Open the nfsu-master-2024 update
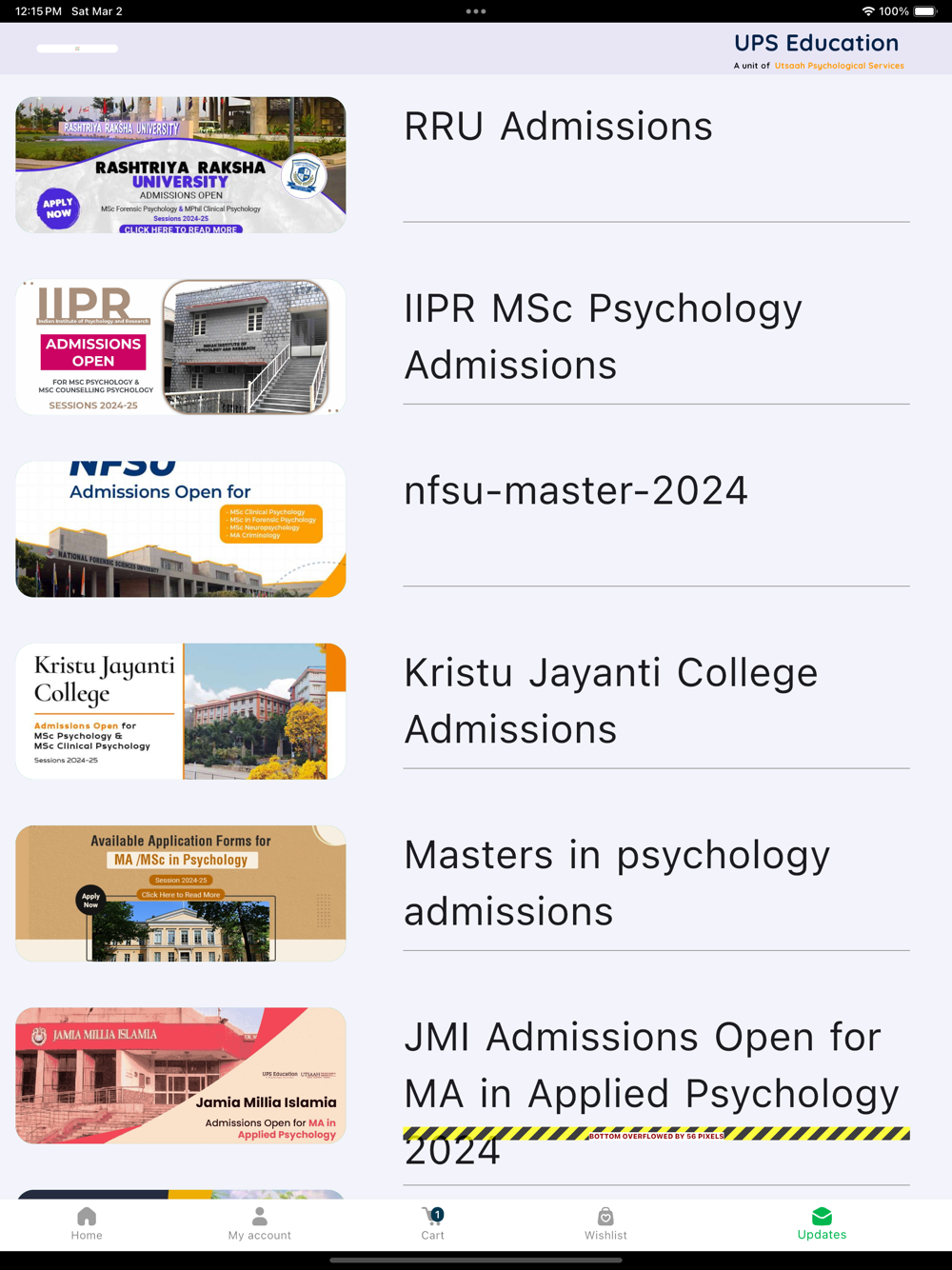Screen dimensions: 952x1270 (x=576, y=491)
